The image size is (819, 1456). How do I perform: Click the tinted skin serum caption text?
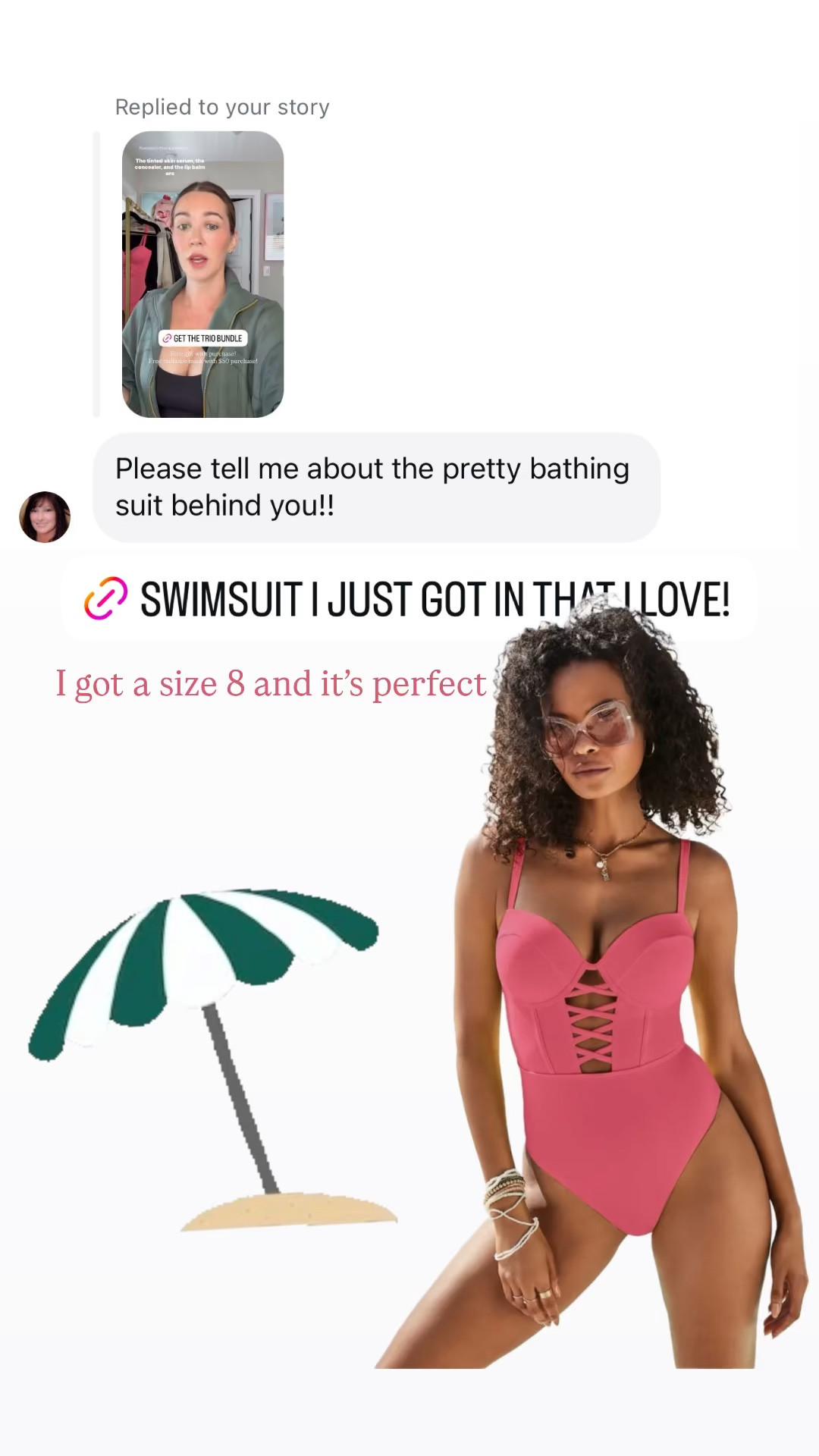click(169, 166)
